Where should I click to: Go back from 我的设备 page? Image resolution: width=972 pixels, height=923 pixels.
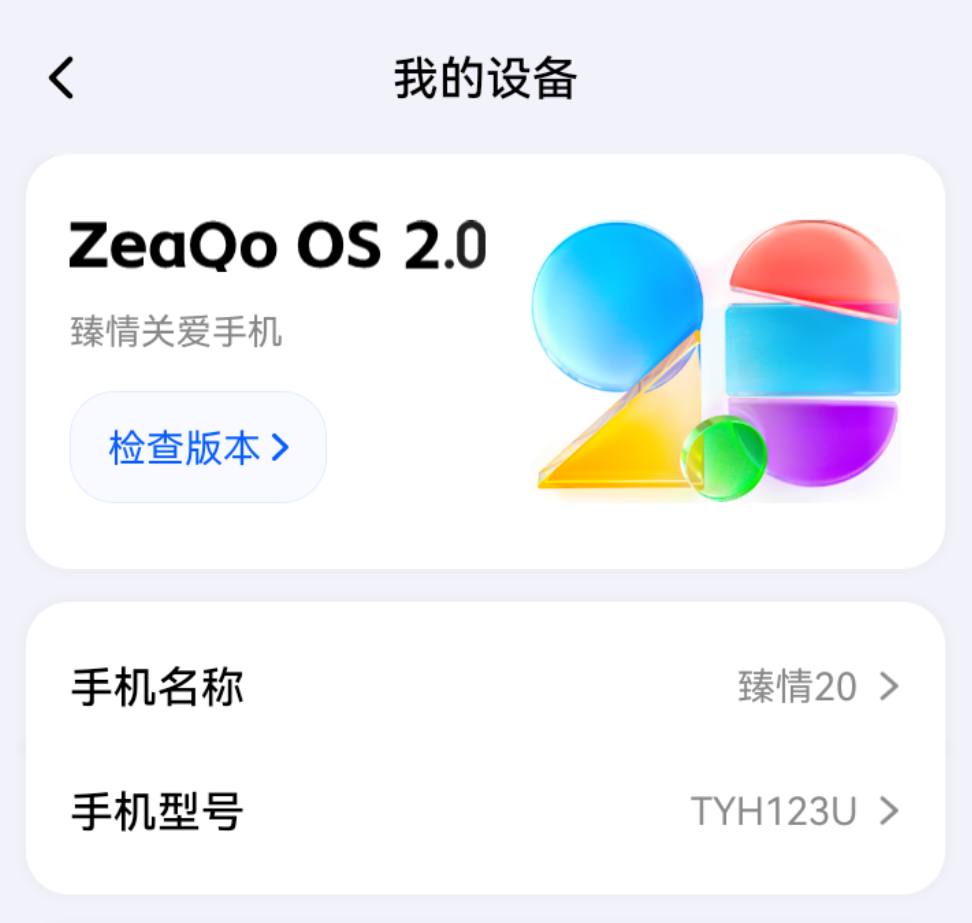62,78
